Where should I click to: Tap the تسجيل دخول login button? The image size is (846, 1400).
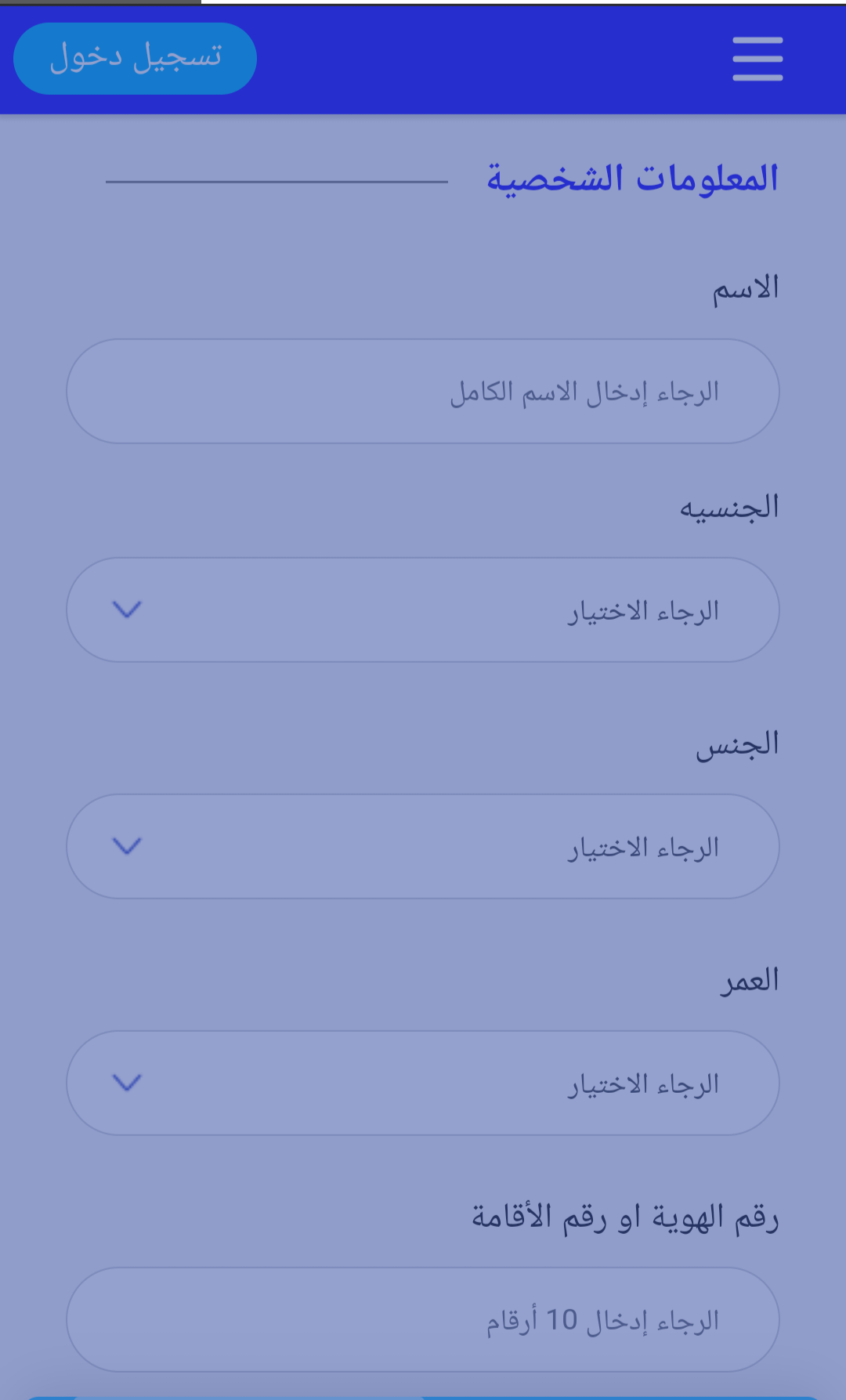pyautogui.click(x=136, y=59)
